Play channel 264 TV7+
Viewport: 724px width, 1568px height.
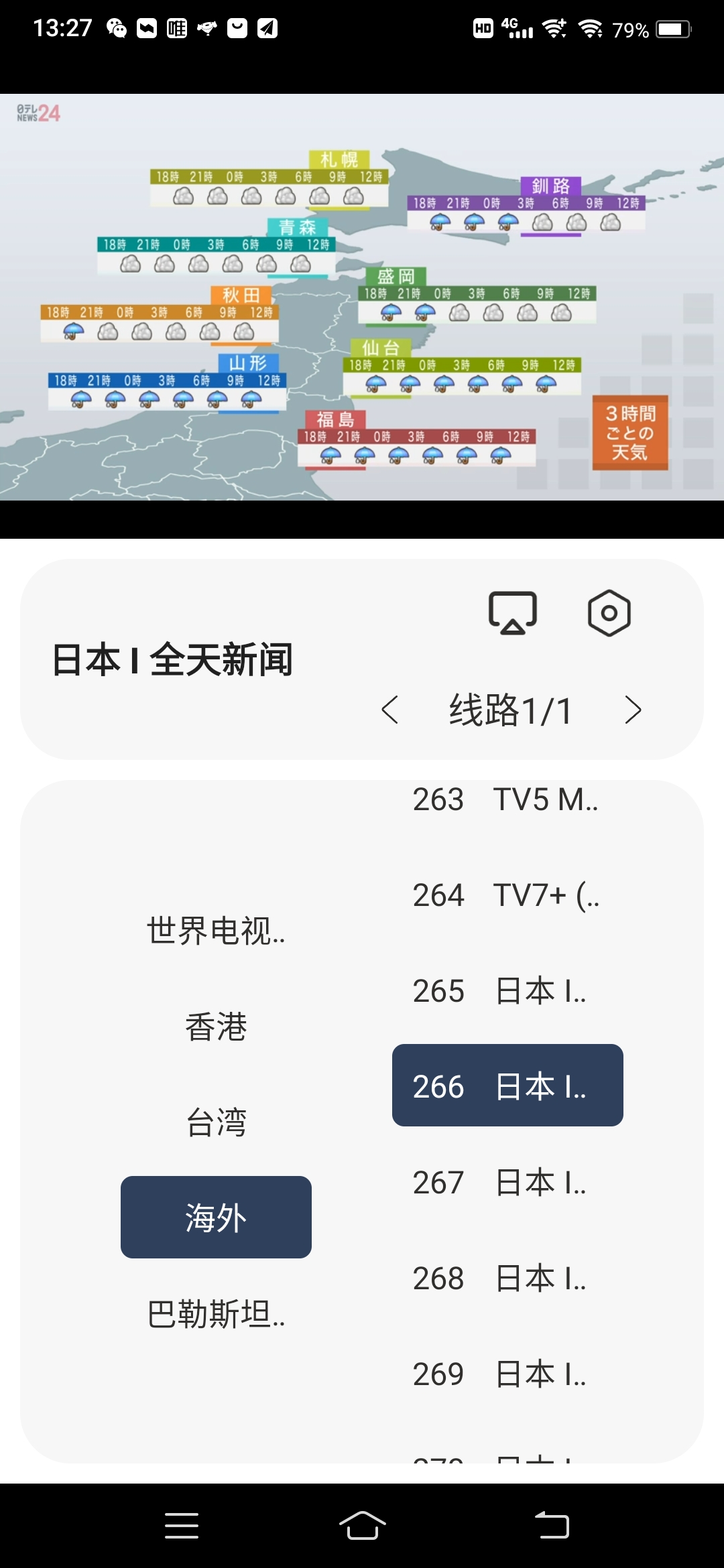[x=507, y=895]
